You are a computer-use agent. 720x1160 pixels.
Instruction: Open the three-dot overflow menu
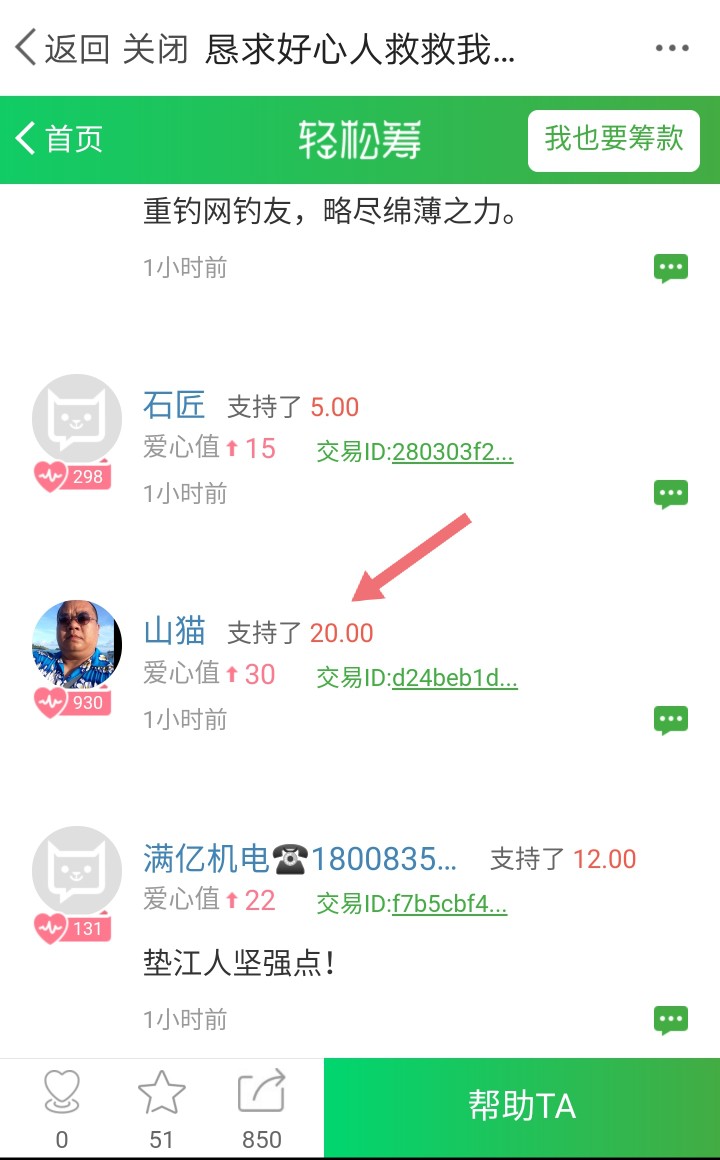click(672, 48)
